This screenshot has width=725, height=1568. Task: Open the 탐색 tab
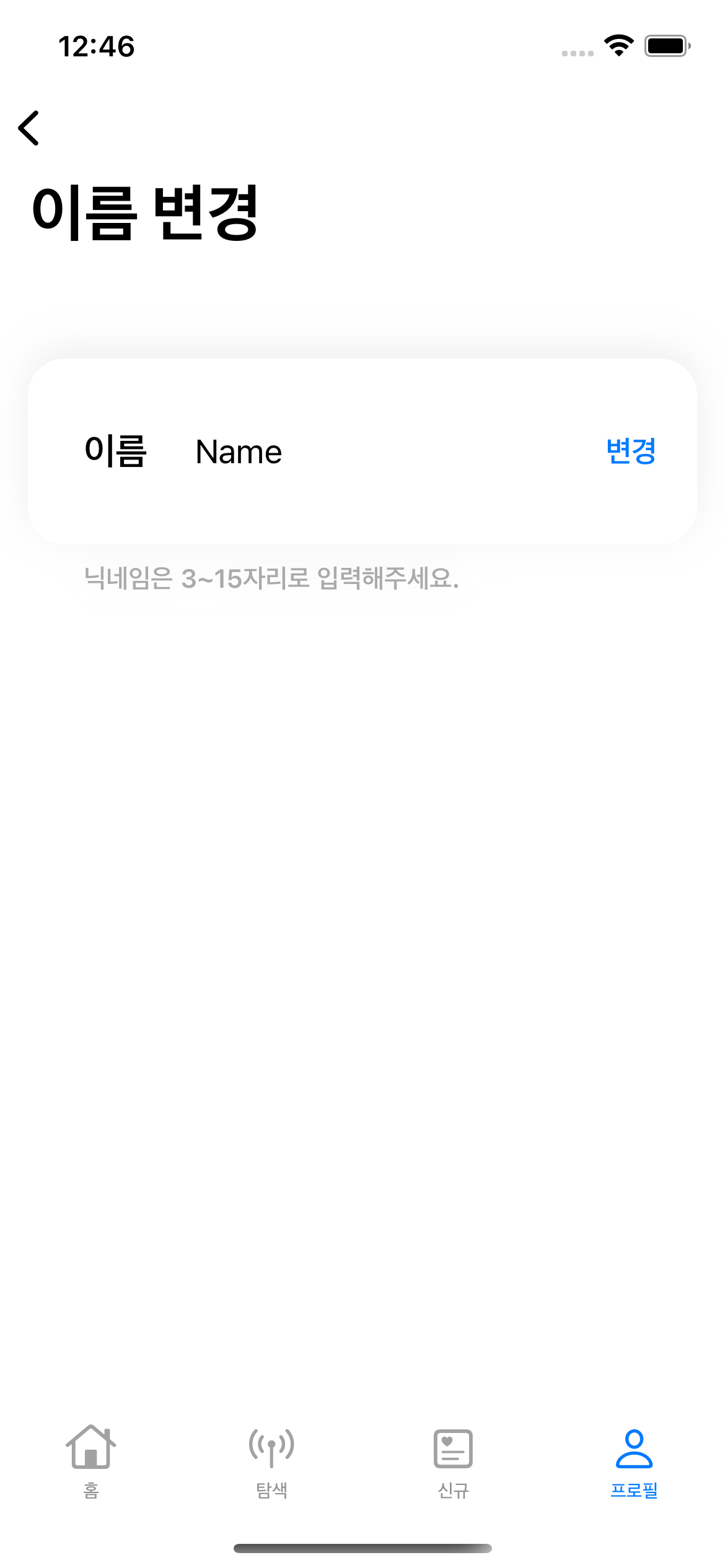tap(271, 1461)
